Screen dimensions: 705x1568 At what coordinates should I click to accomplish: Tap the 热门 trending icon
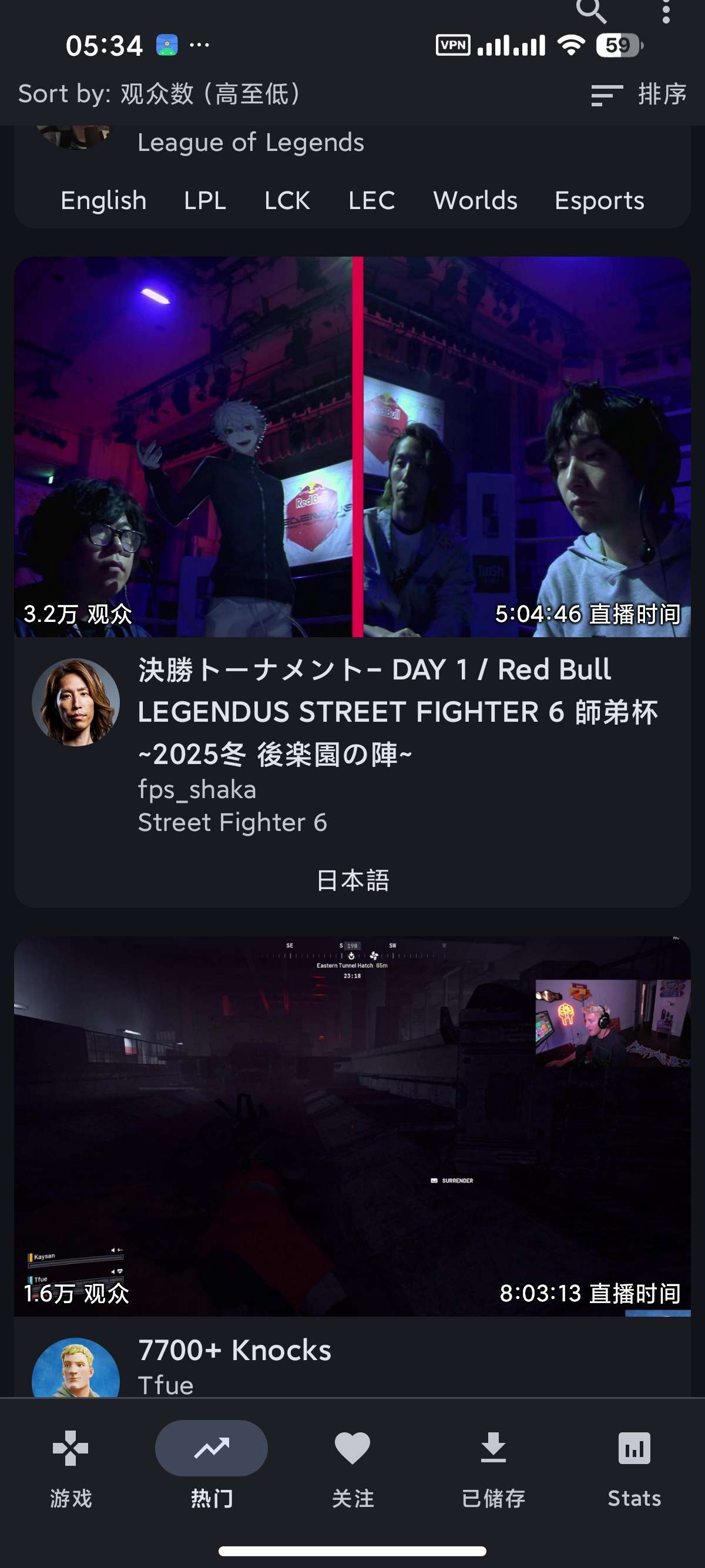click(211, 1448)
